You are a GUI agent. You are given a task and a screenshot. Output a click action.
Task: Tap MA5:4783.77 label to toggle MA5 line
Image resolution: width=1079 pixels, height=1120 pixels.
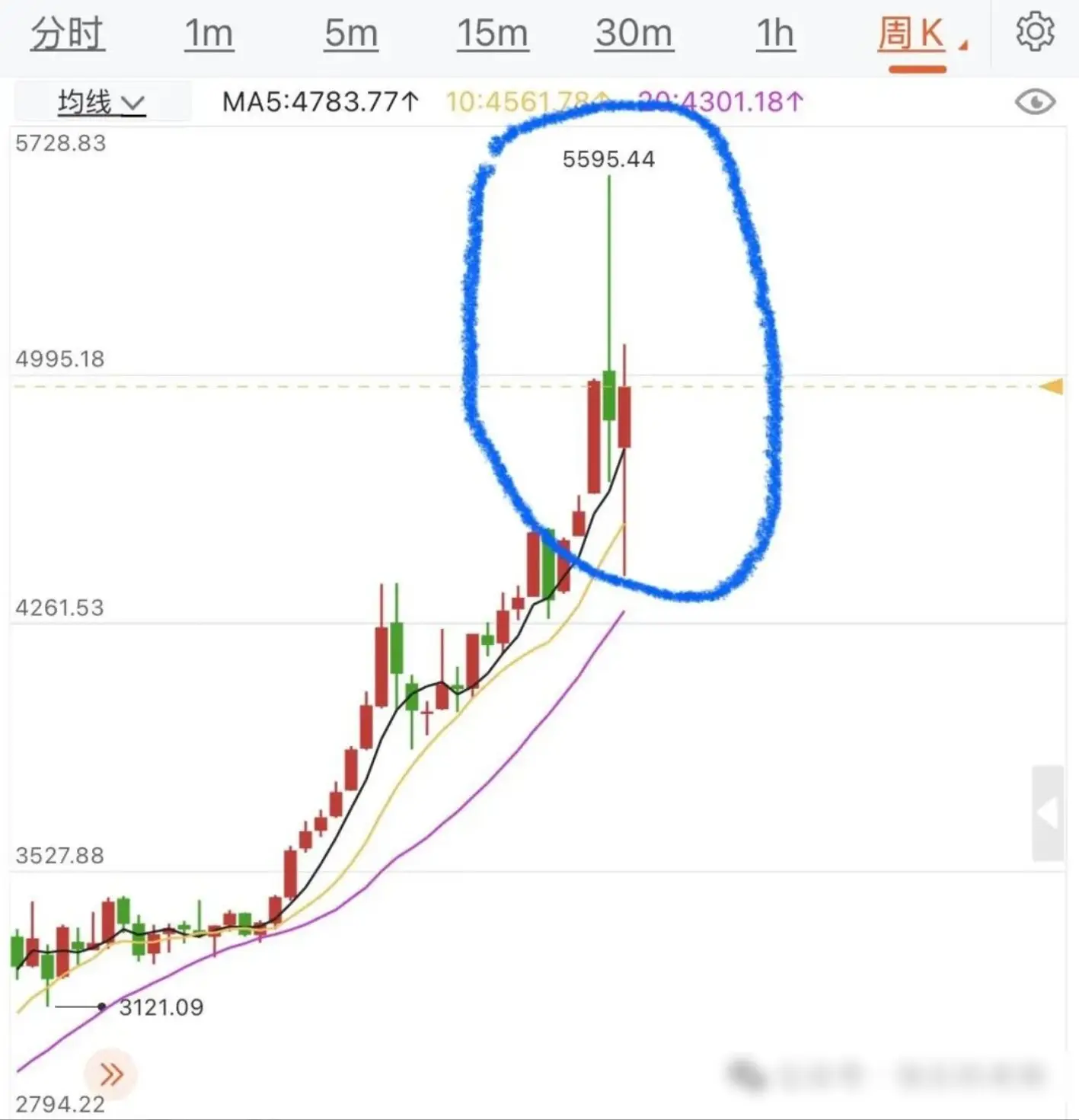[318, 101]
